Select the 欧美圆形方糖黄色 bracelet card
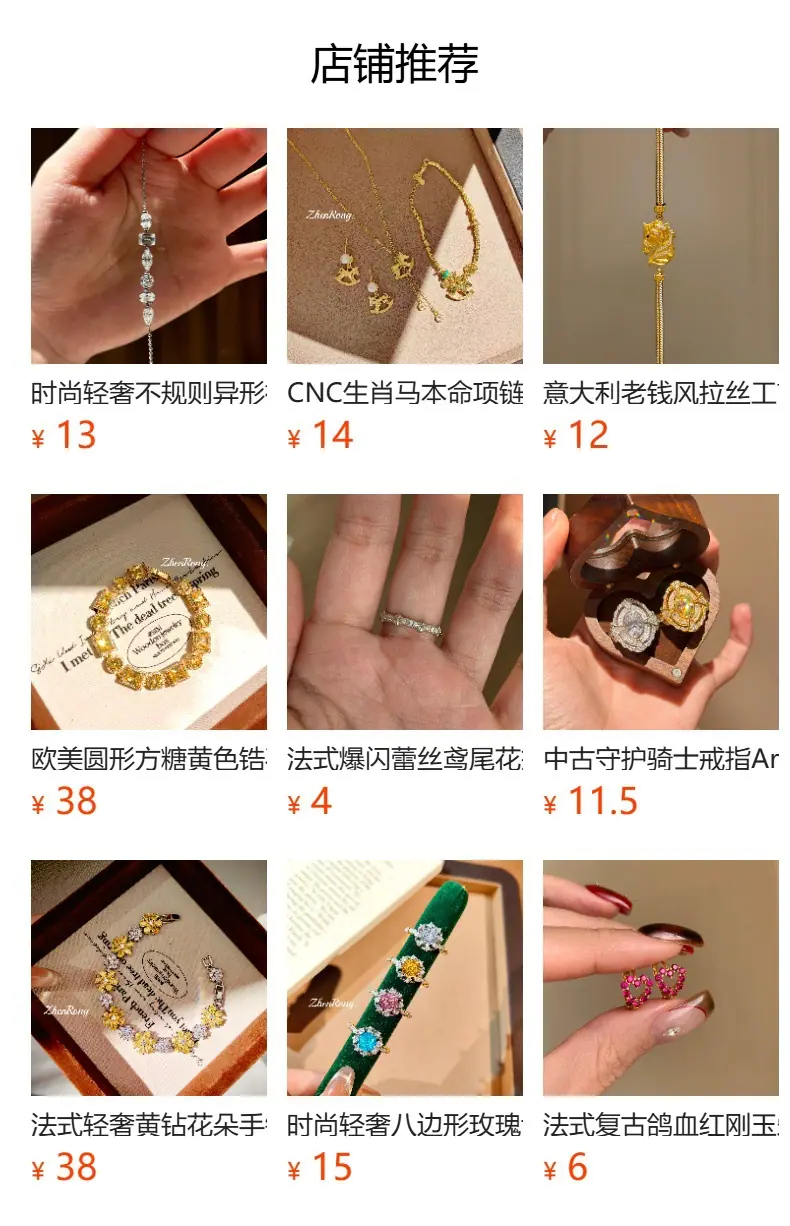790x1226 pixels. (x=149, y=656)
